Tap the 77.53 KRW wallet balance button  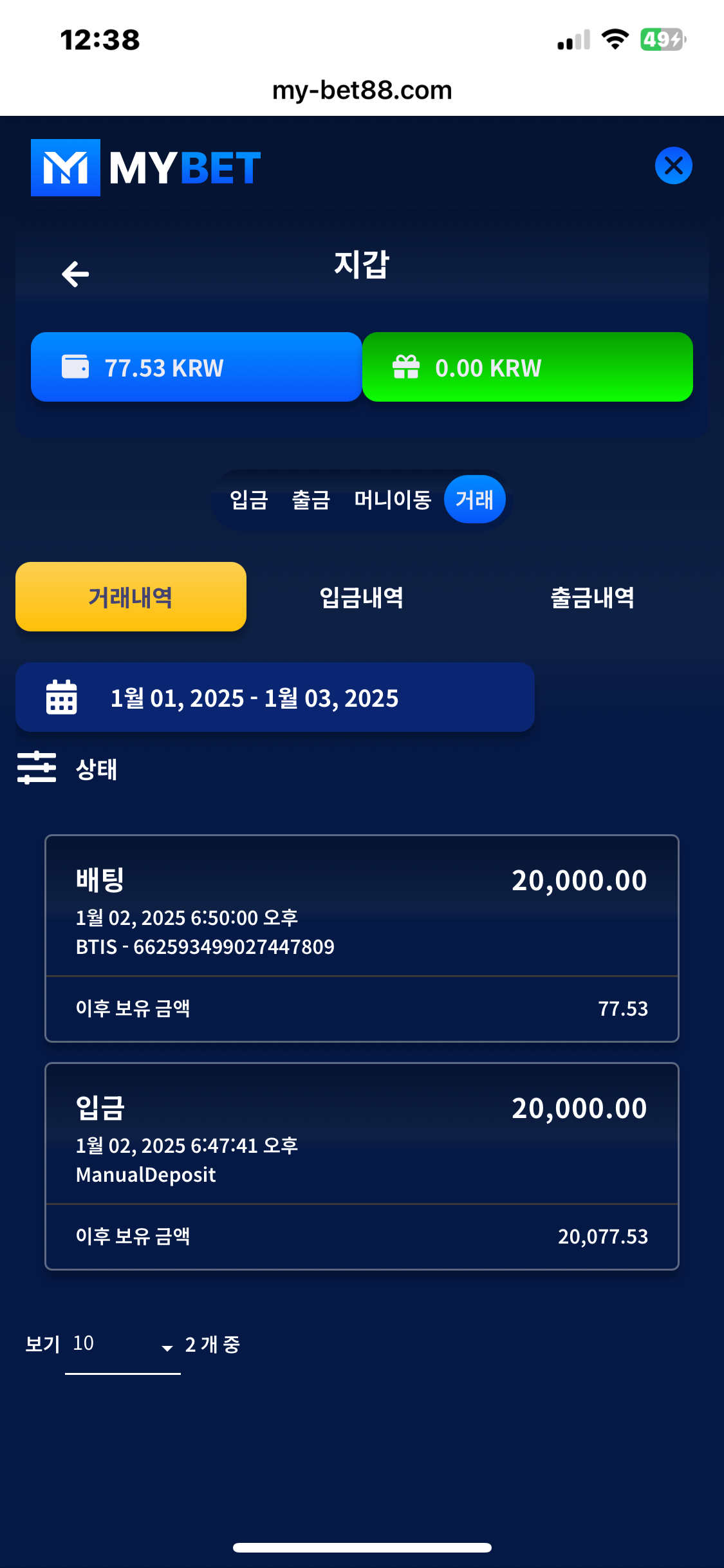pyautogui.click(x=196, y=368)
